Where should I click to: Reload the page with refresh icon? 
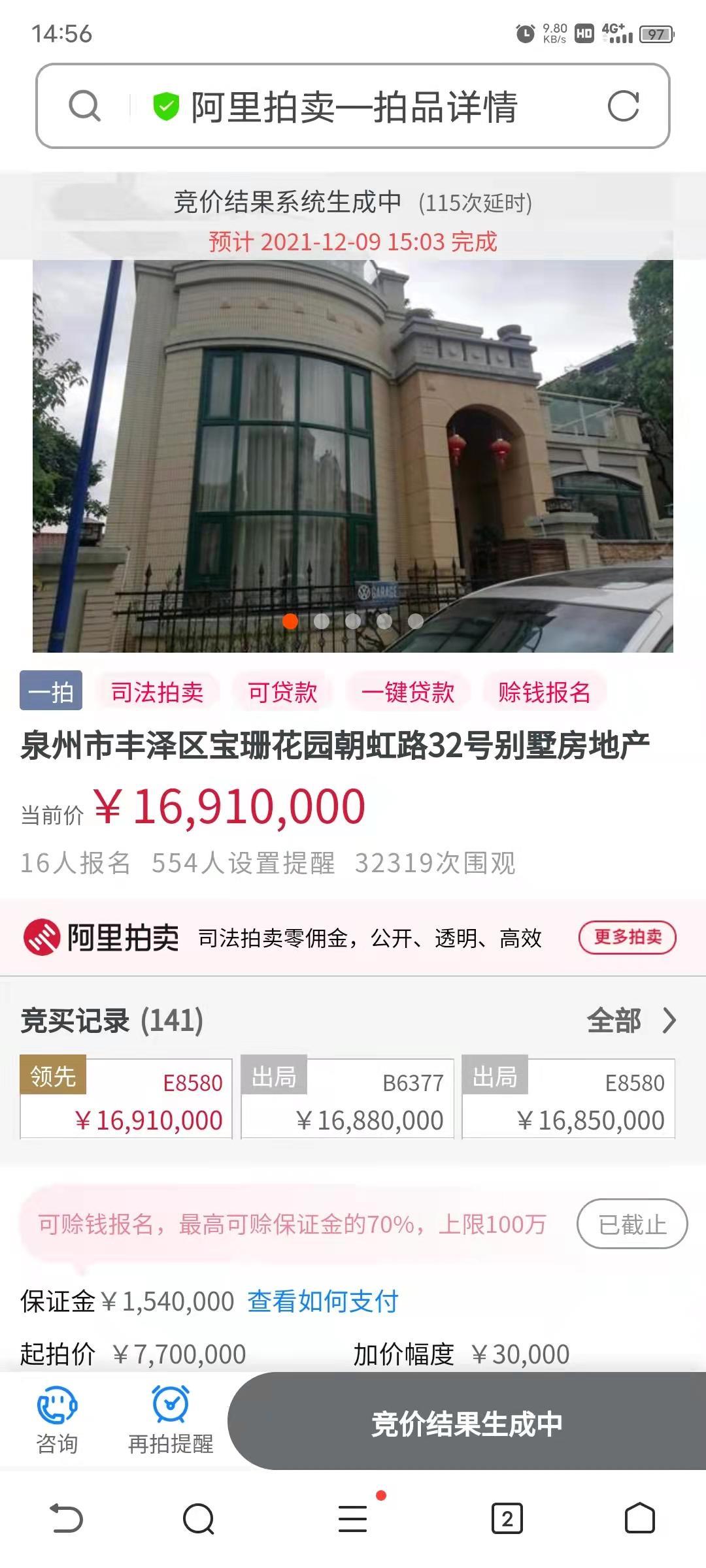coord(623,106)
